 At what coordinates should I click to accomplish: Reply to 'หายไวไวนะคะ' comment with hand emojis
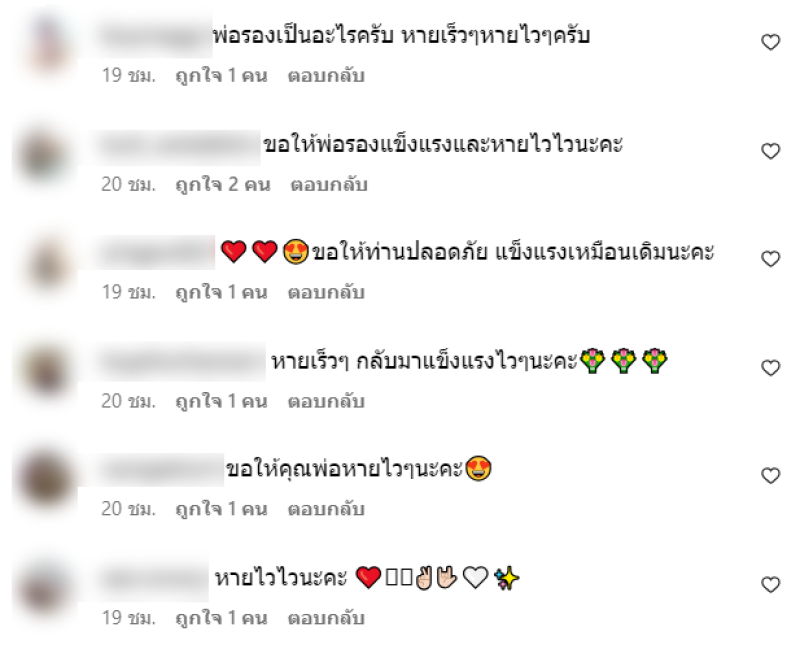coord(326,619)
